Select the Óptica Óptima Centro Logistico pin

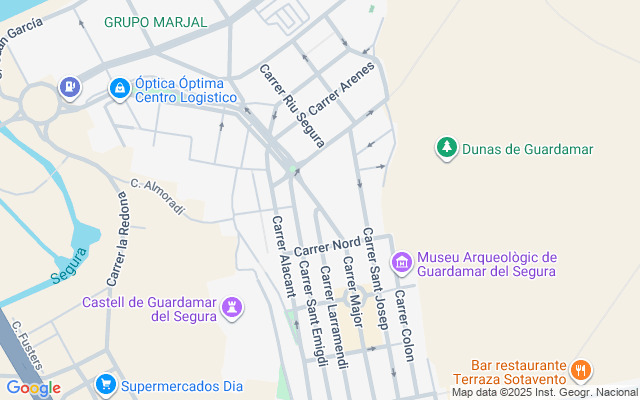[x=120, y=89]
